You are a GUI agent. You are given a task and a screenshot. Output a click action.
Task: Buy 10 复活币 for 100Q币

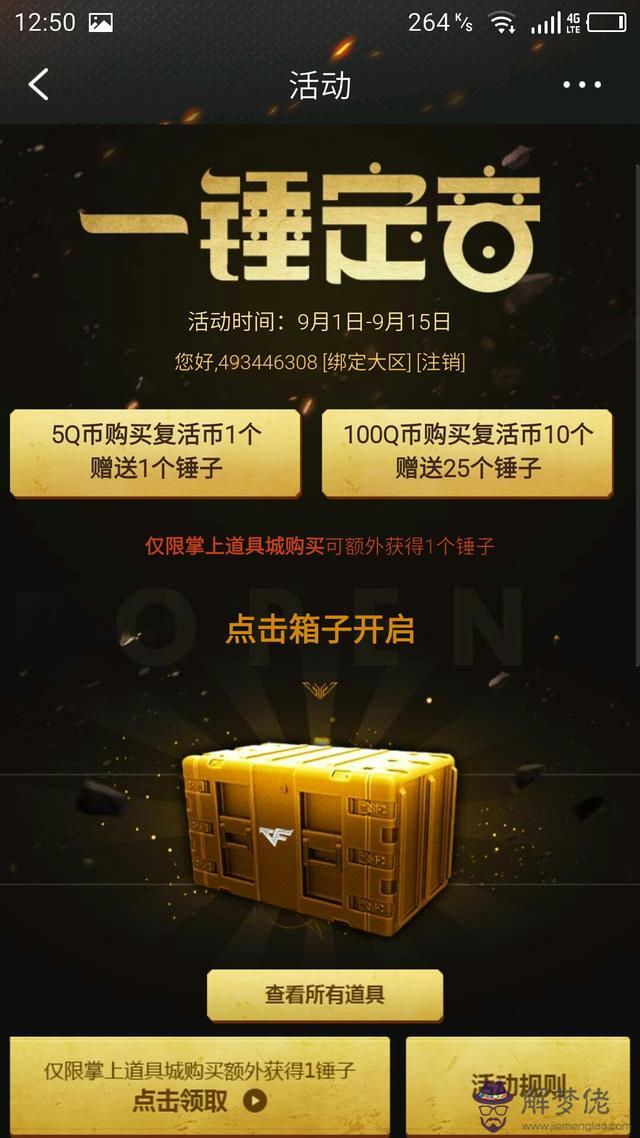tap(467, 451)
